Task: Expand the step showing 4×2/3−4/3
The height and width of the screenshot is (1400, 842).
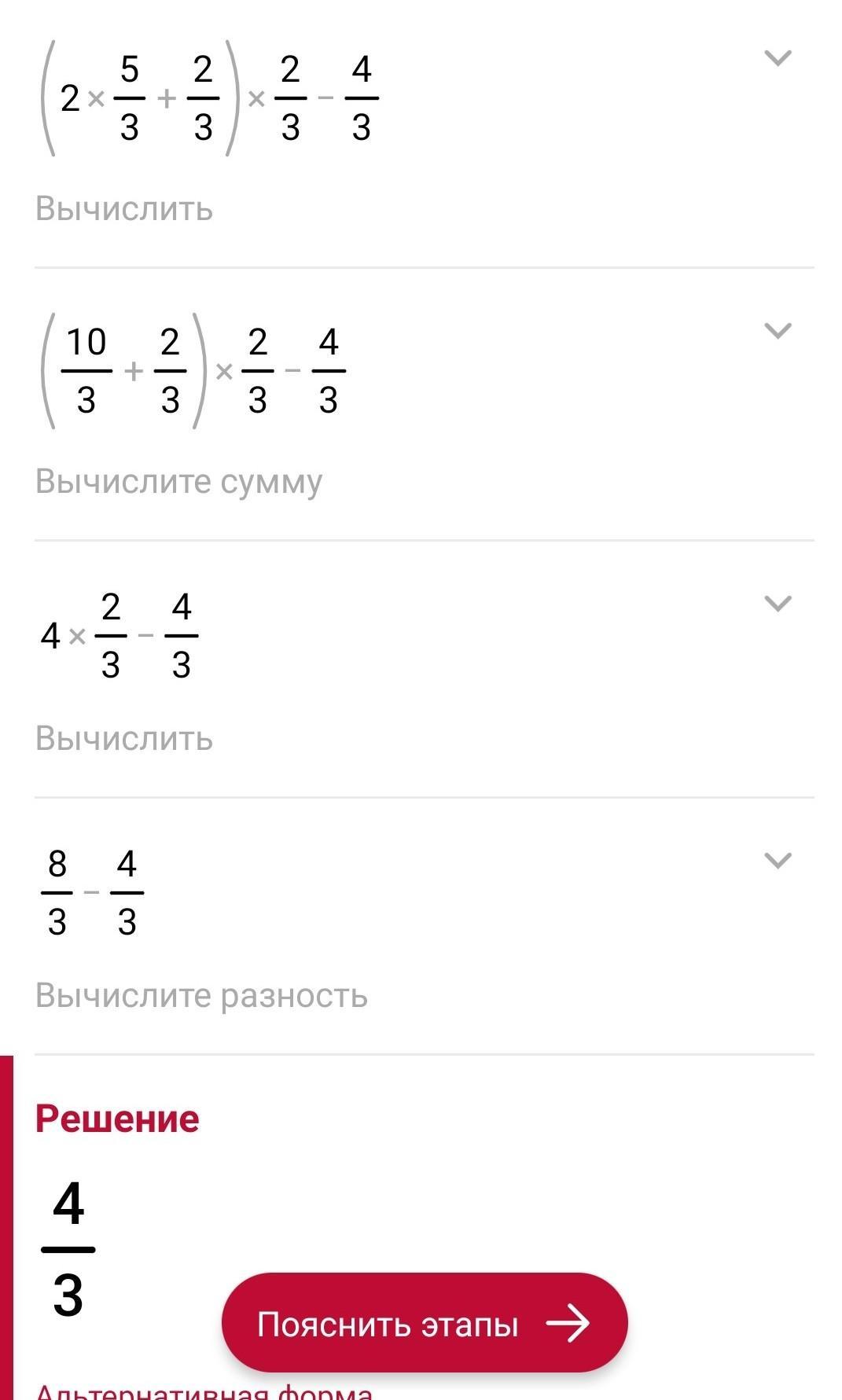Action: (777, 604)
